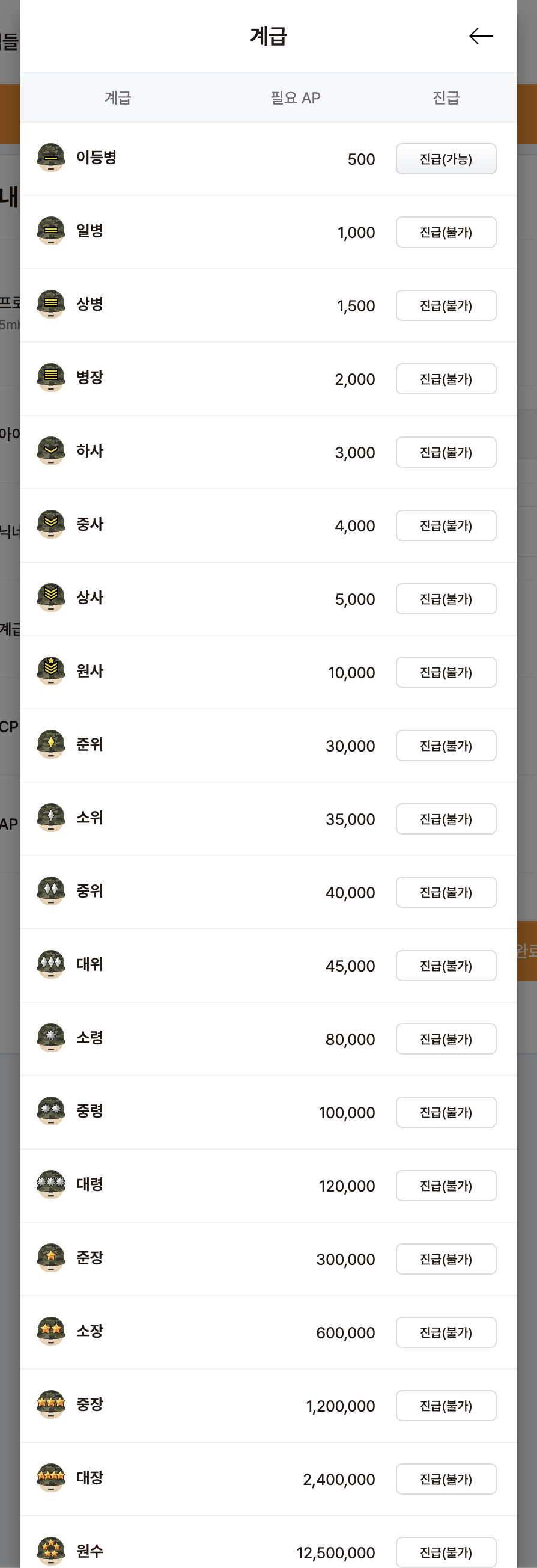
Task: Tap the promotion button for 병장
Action: (446, 379)
